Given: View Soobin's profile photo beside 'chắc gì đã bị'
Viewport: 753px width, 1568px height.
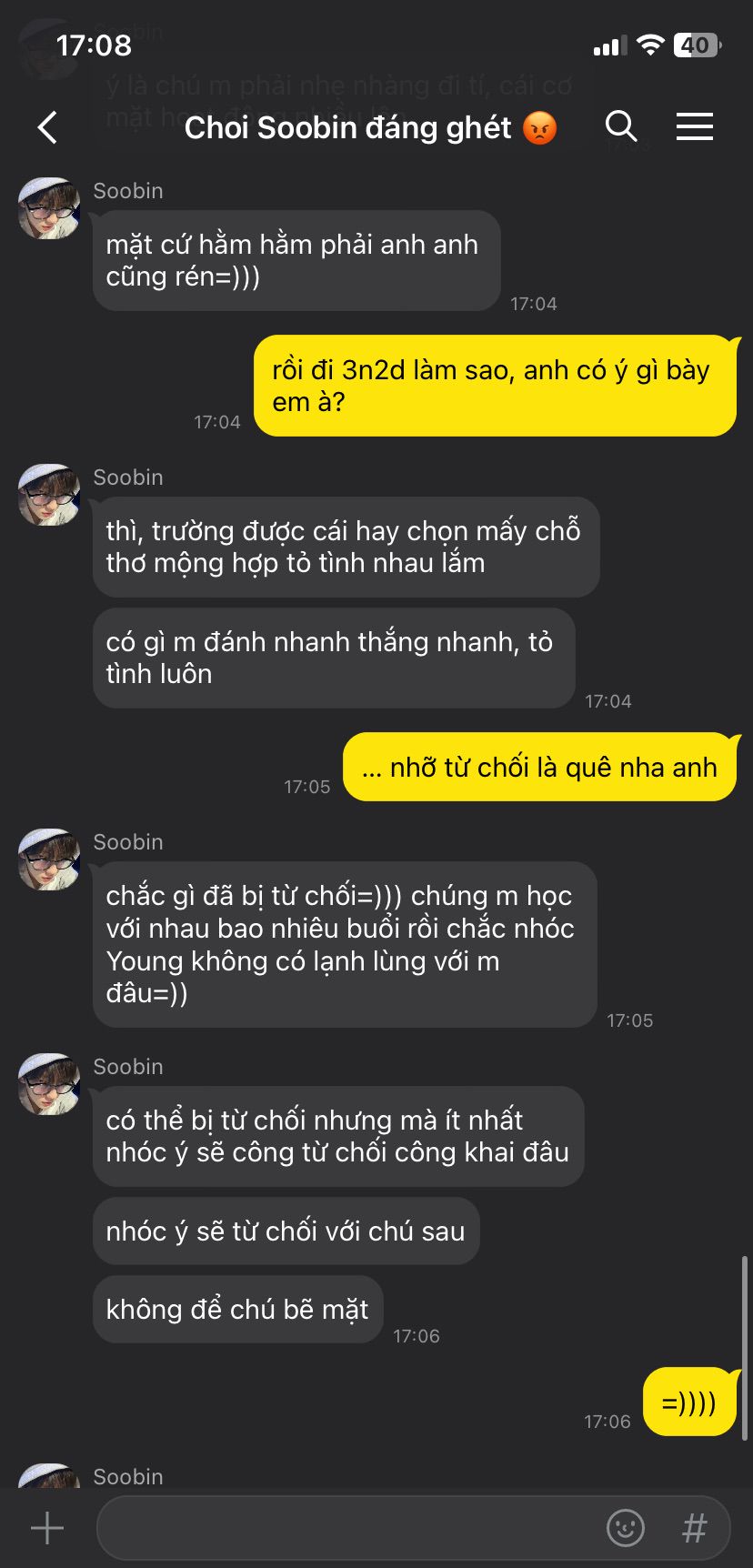Looking at the screenshot, I should tap(49, 859).
